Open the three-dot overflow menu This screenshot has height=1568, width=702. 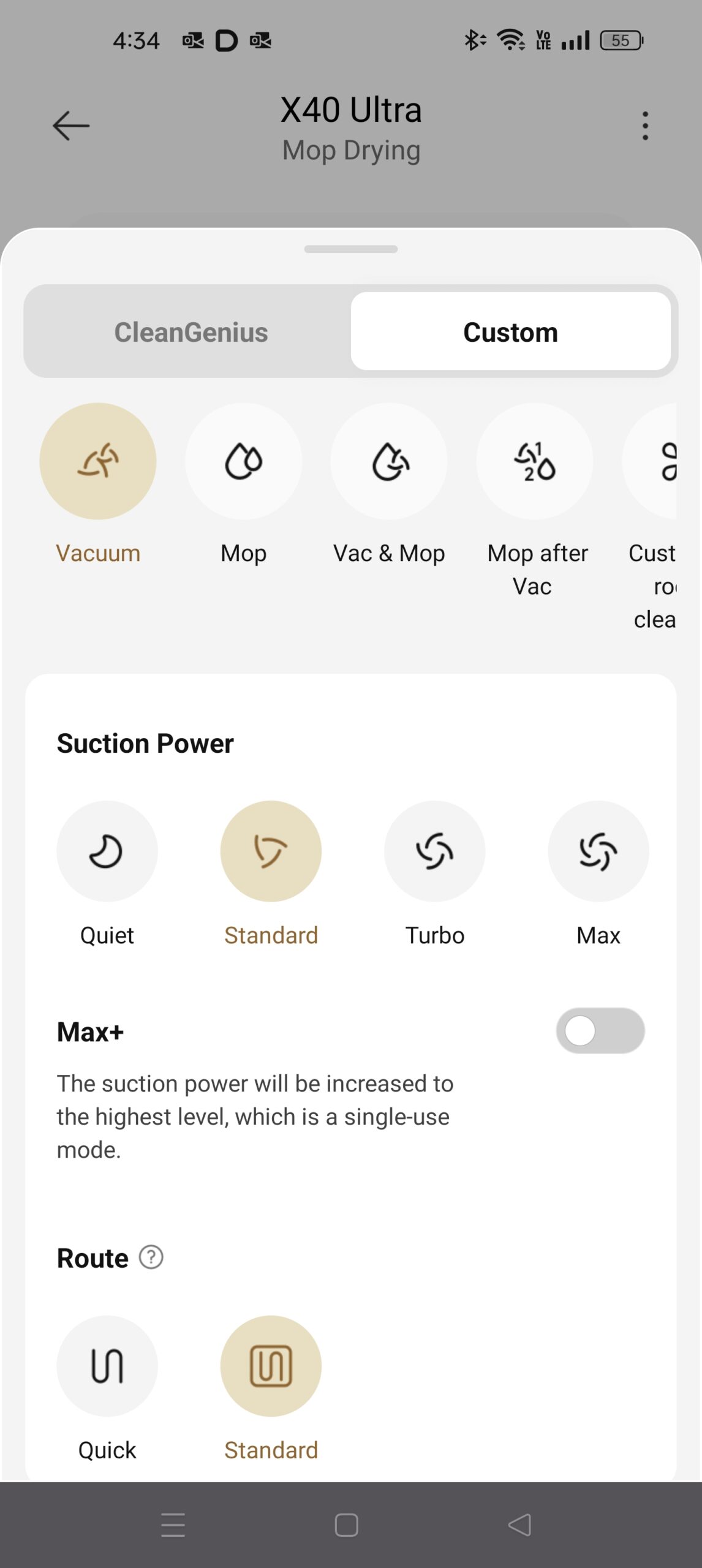click(644, 126)
